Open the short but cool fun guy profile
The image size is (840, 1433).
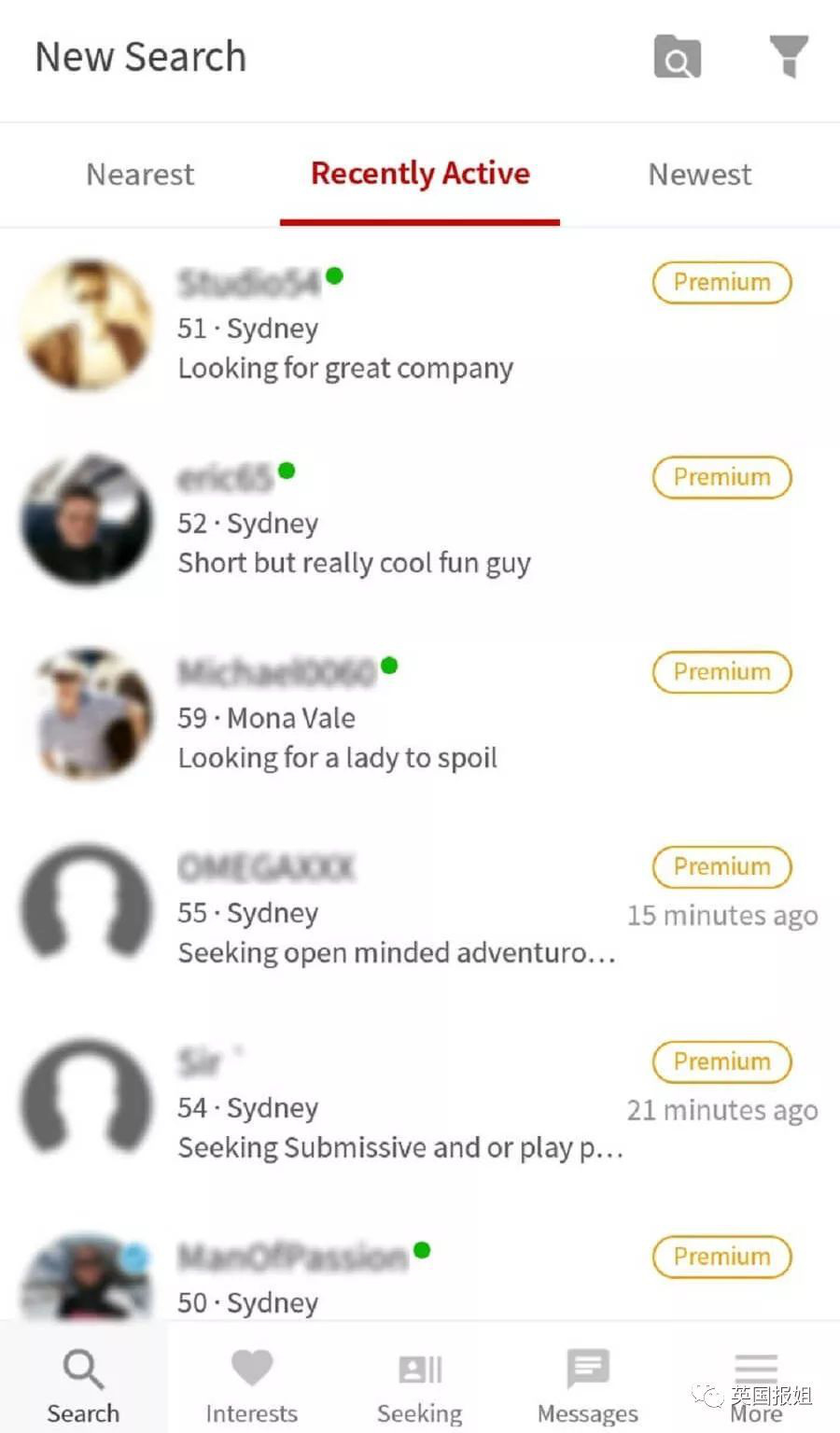coord(355,523)
